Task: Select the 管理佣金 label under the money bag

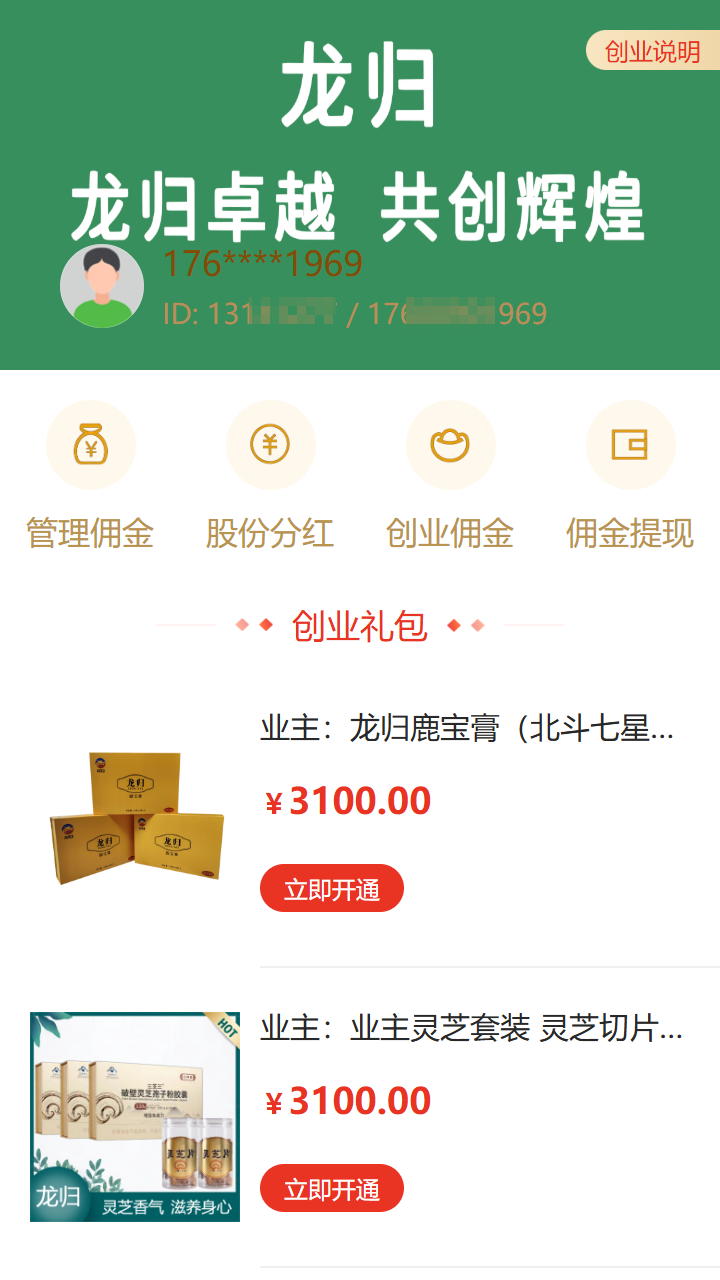Action: point(91,534)
